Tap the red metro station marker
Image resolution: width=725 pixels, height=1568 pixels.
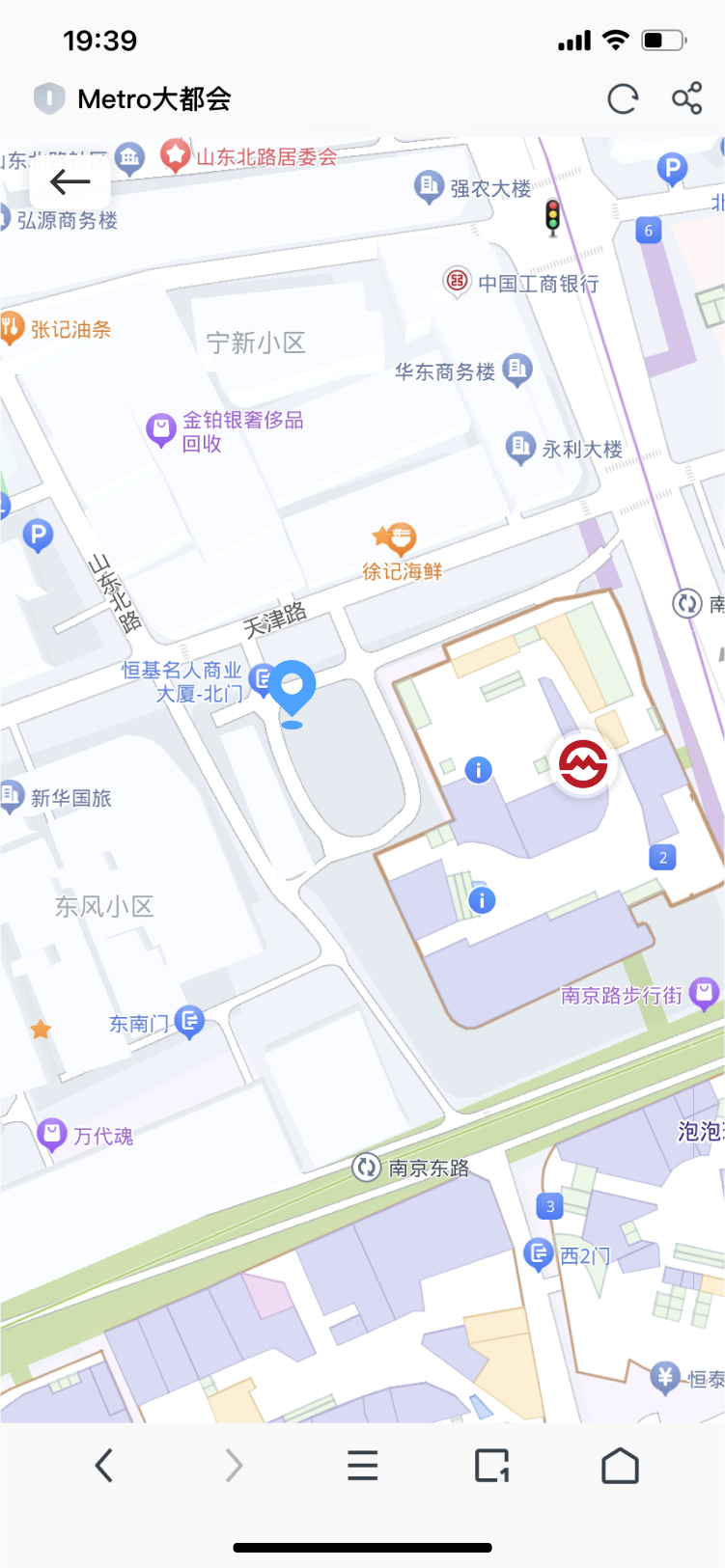tap(583, 764)
